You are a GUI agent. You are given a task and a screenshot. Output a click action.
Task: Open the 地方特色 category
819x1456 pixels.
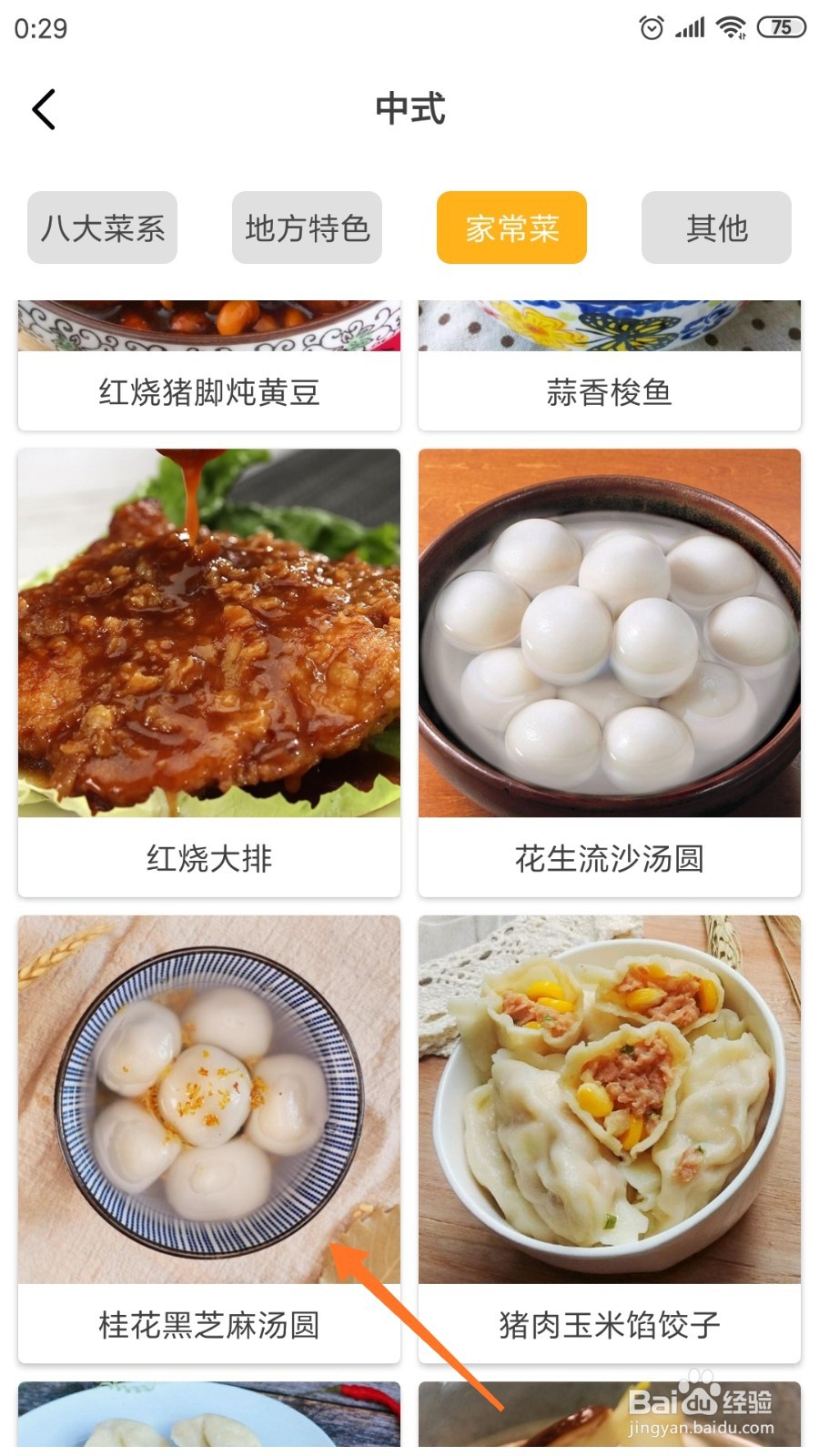(307, 227)
